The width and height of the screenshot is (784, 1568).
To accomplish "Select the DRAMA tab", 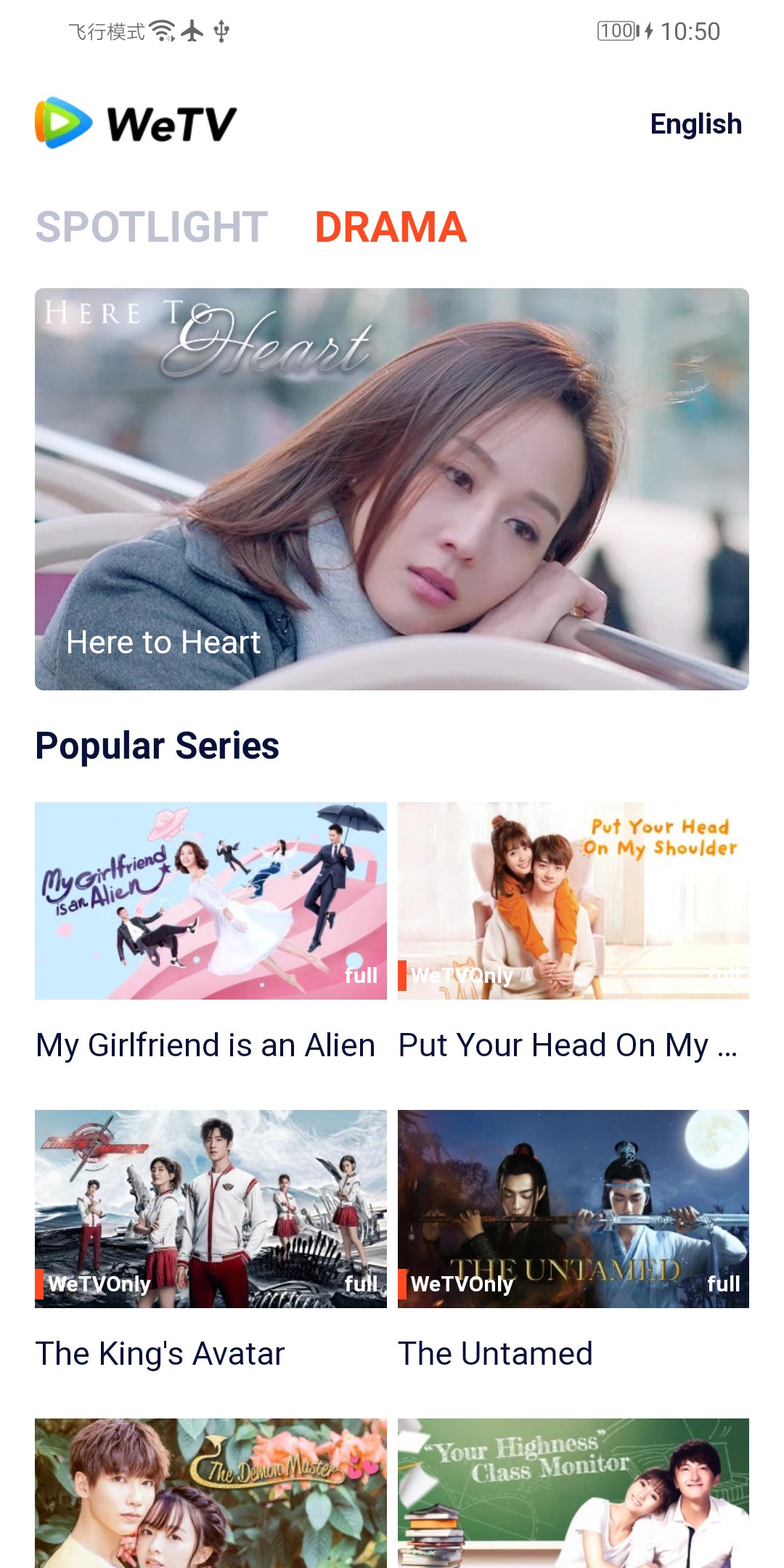I will (x=391, y=227).
